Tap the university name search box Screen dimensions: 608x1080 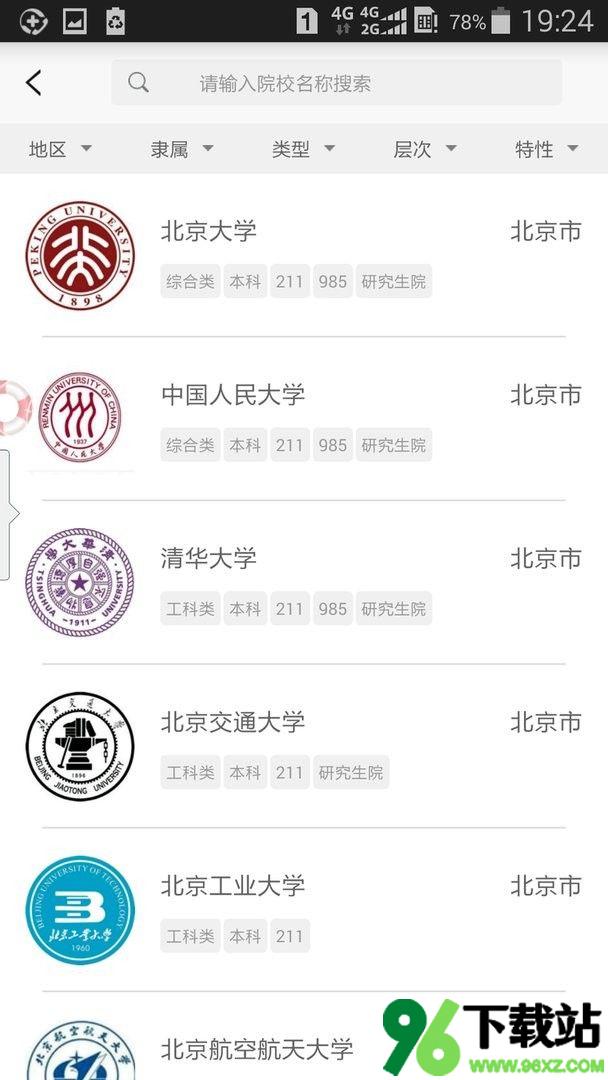337,83
